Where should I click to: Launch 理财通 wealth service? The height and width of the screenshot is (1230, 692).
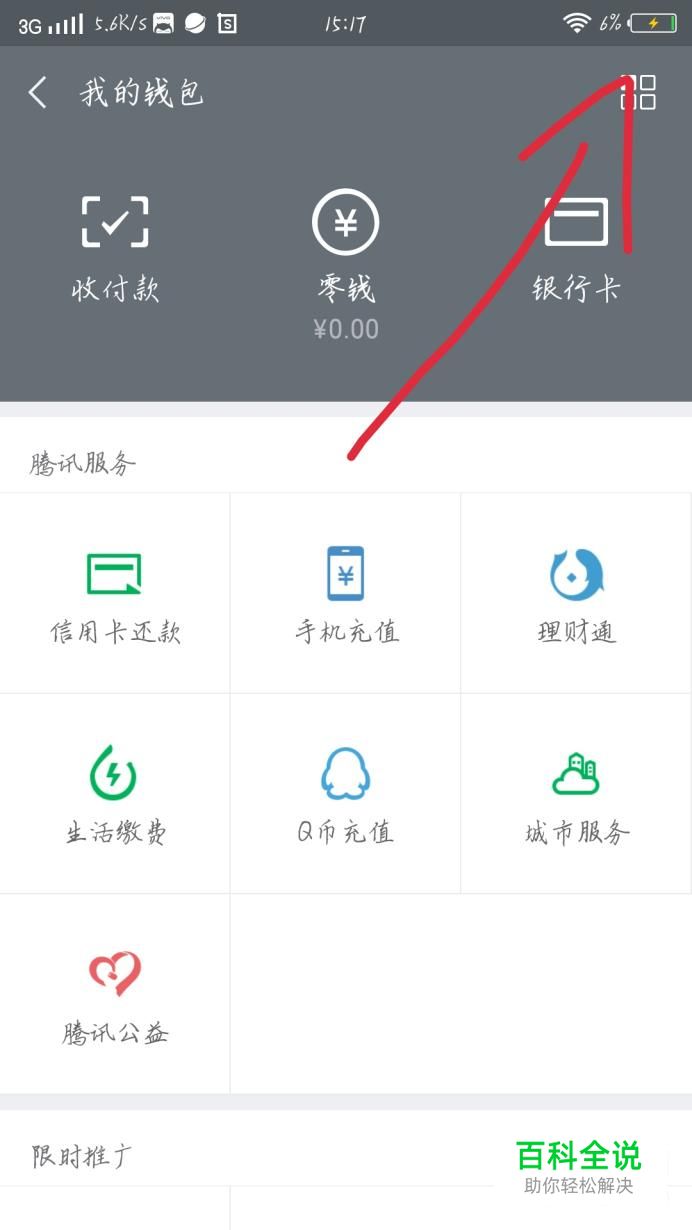click(x=576, y=593)
